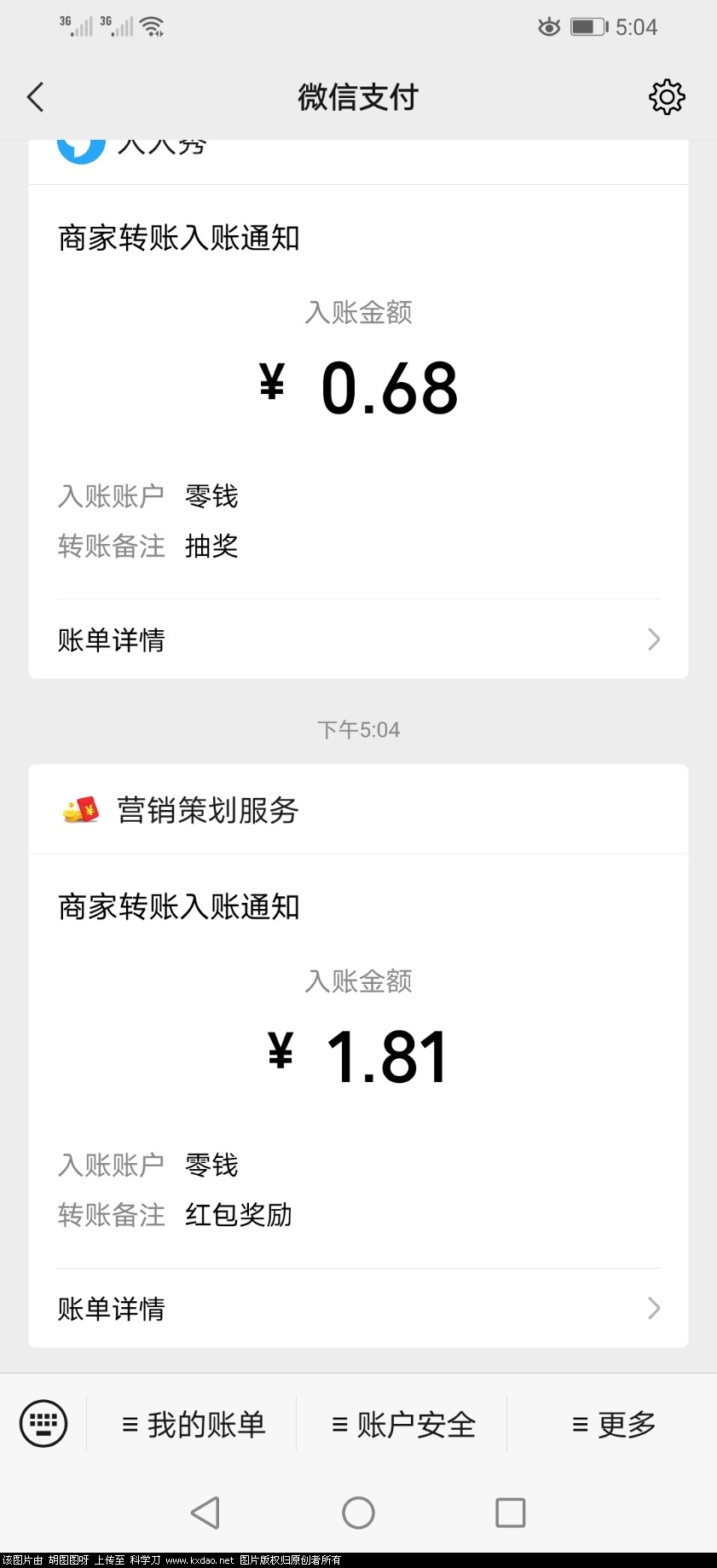Expand 账单详情 for the ¥1.81 transfer
The height and width of the screenshot is (1568, 717).
click(111, 1308)
